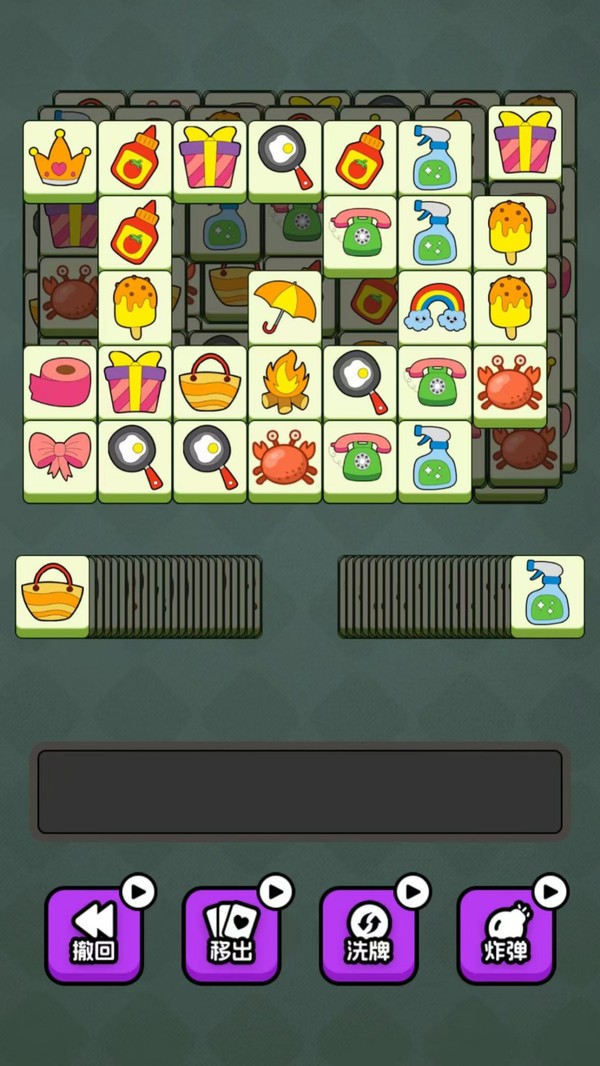Image resolution: width=600 pixels, height=1066 pixels.
Task: Pick the umbrella tile
Action: tap(285, 306)
